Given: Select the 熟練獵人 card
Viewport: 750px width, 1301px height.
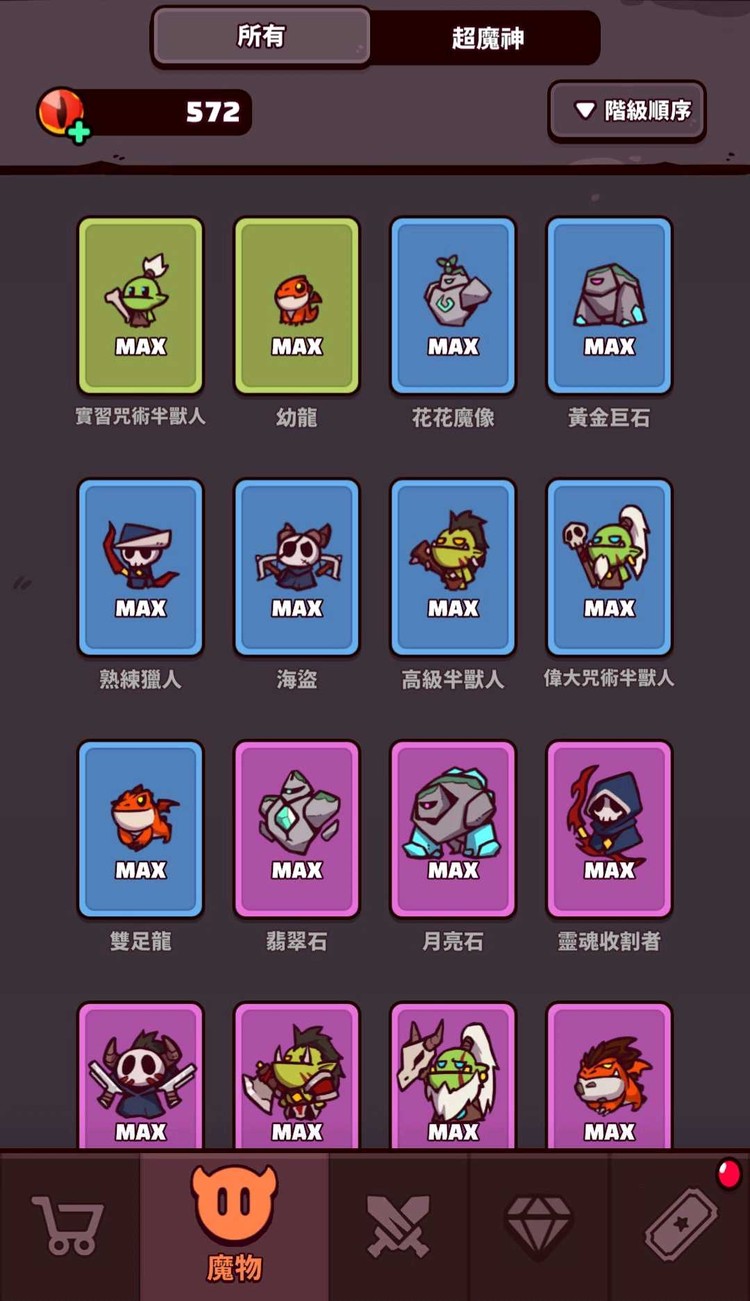Looking at the screenshot, I should pos(141,568).
